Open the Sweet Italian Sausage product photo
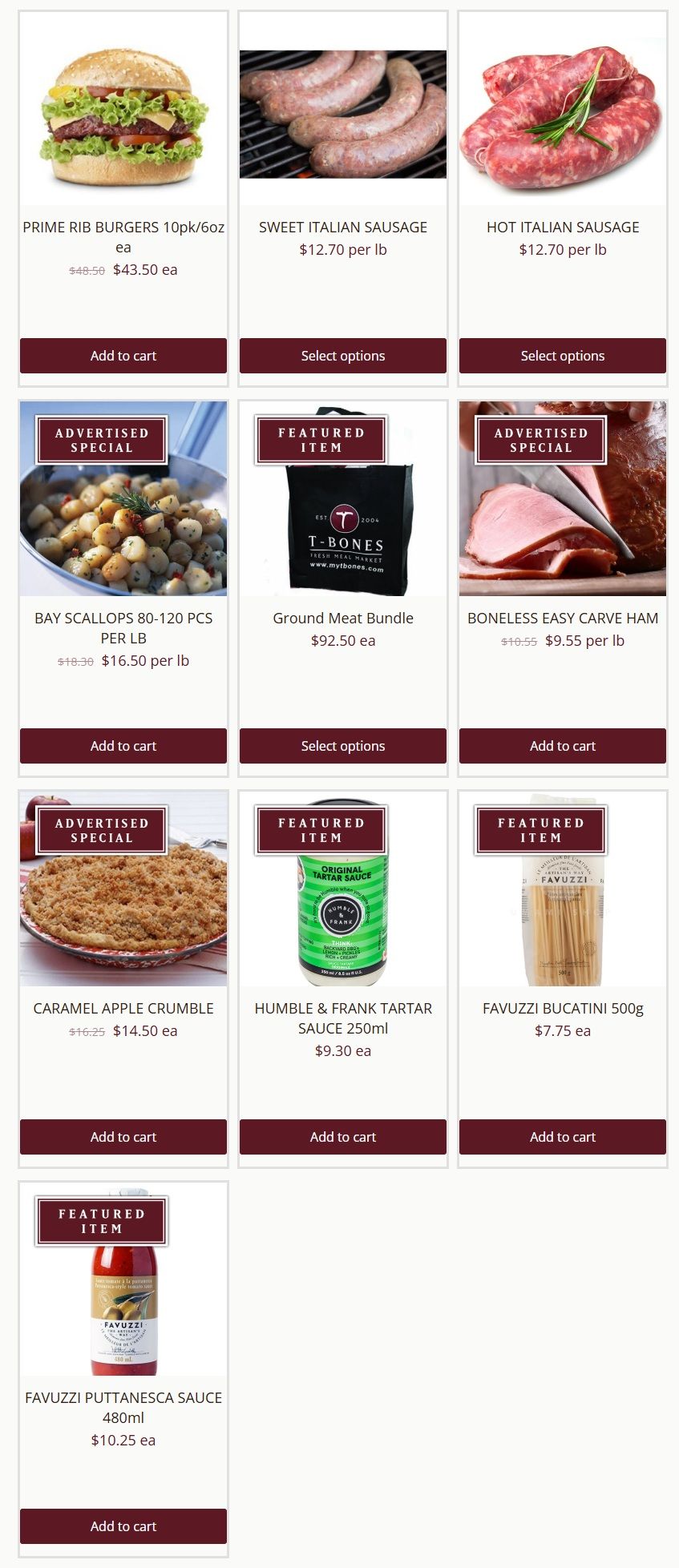Viewport: 679px width, 1568px height. coord(343,114)
